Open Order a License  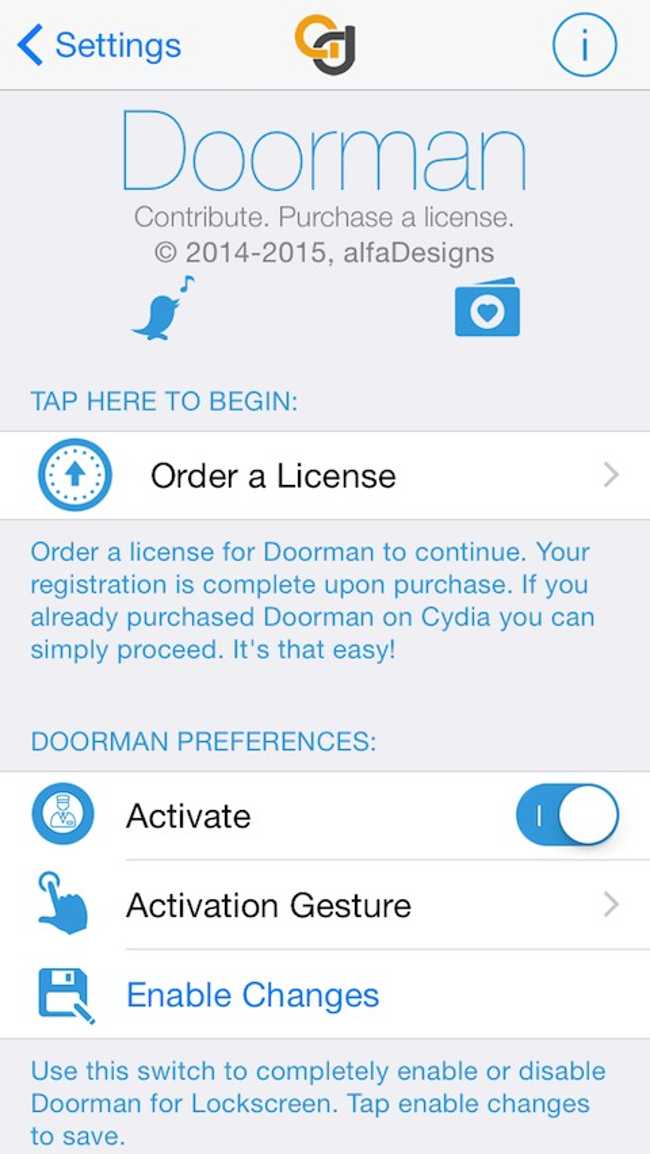tap(325, 475)
